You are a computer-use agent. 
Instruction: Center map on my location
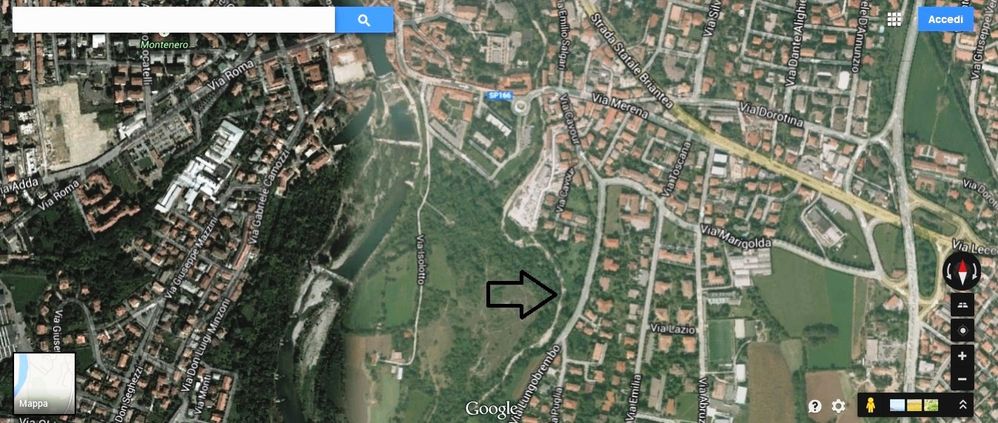(962, 331)
